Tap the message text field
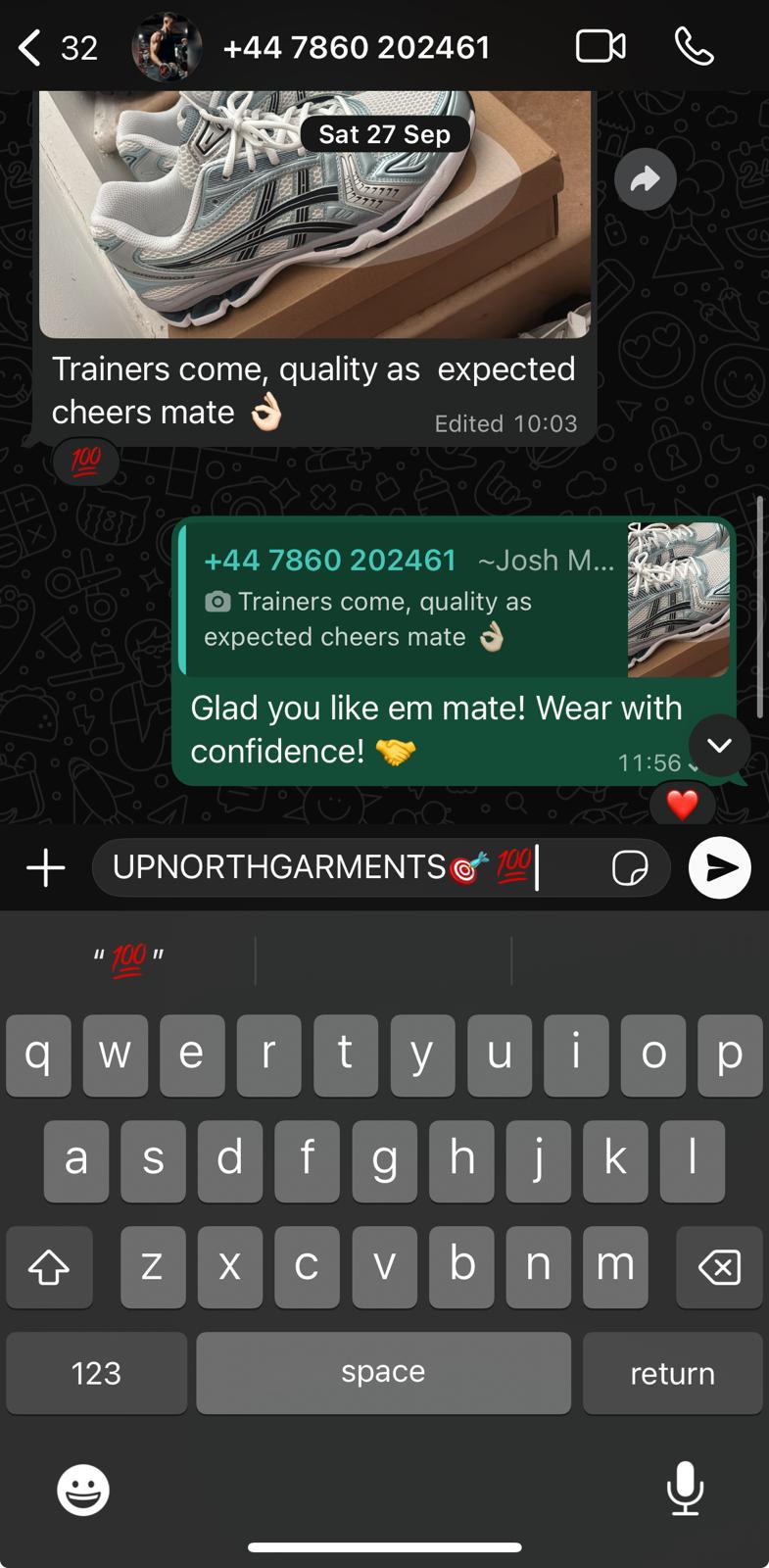 (x=343, y=867)
